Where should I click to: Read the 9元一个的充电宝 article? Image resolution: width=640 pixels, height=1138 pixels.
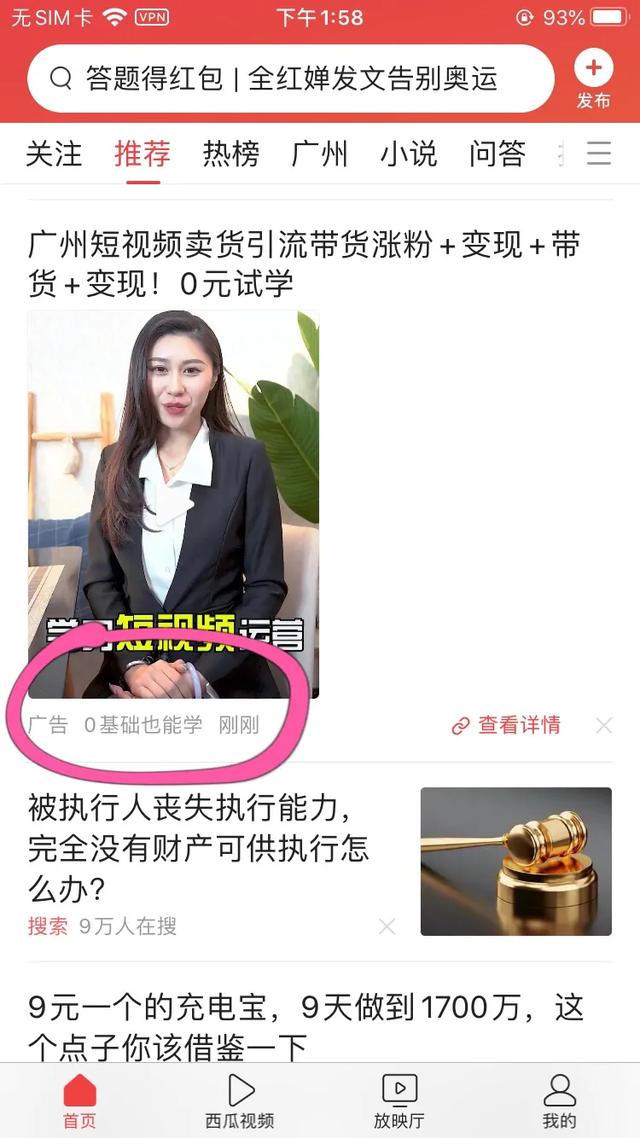pos(305,1026)
